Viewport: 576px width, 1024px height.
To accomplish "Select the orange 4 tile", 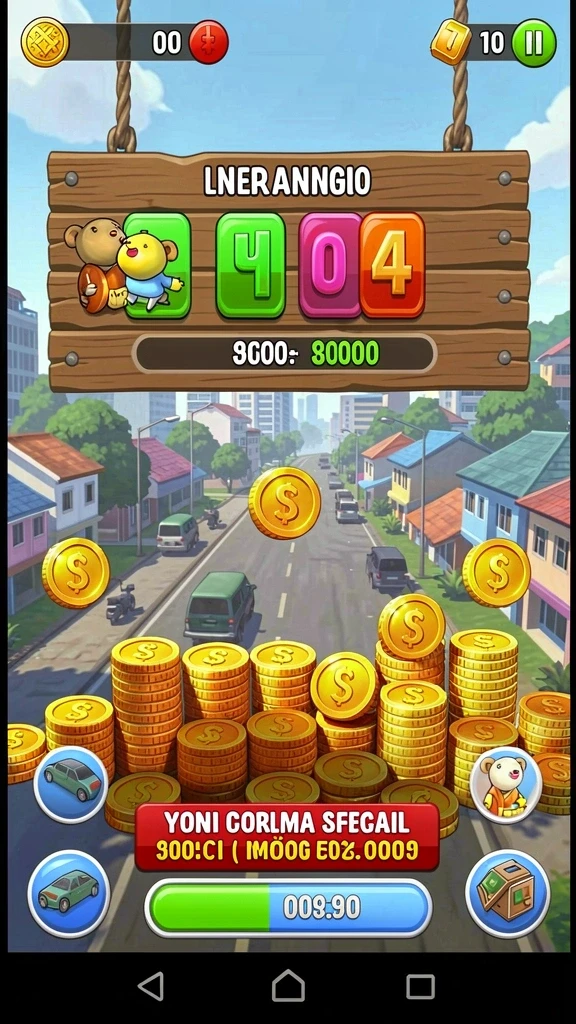I will tap(392, 265).
